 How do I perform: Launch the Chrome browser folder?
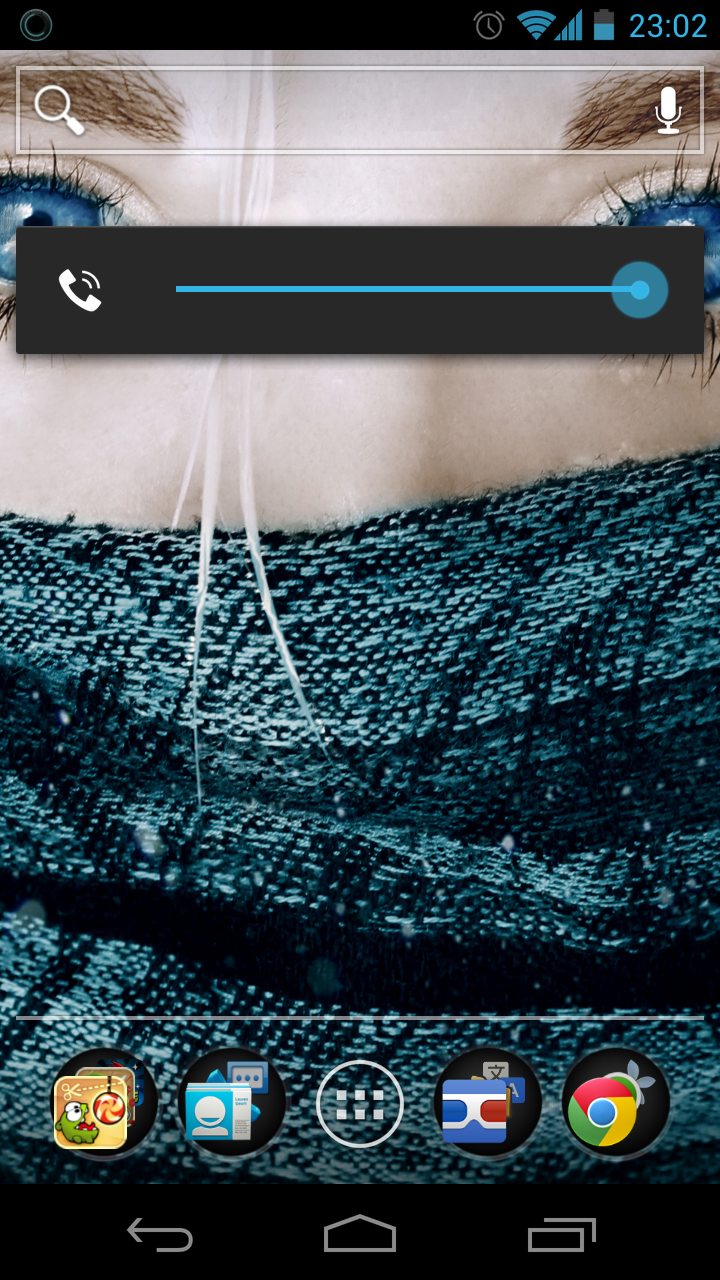(x=616, y=1104)
